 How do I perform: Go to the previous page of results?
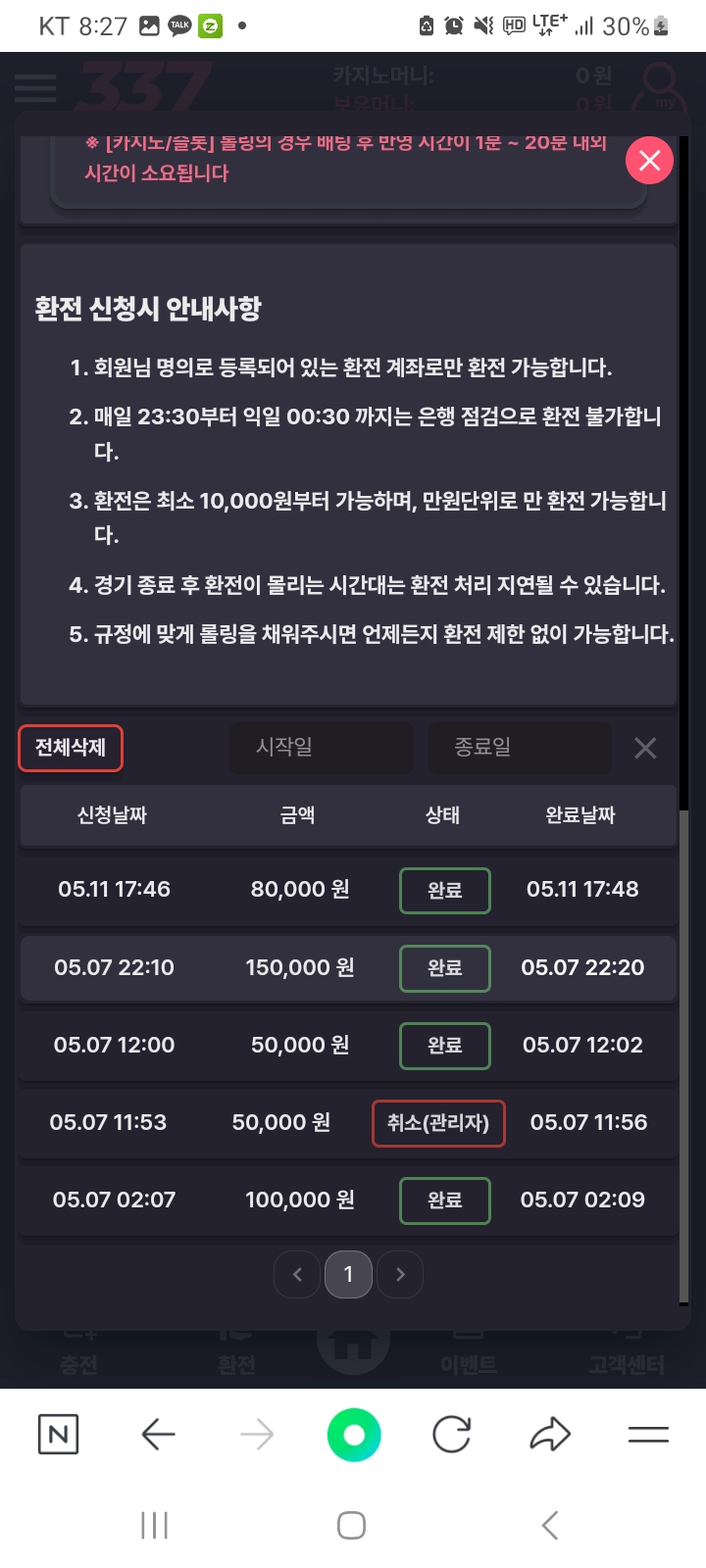[x=297, y=1274]
